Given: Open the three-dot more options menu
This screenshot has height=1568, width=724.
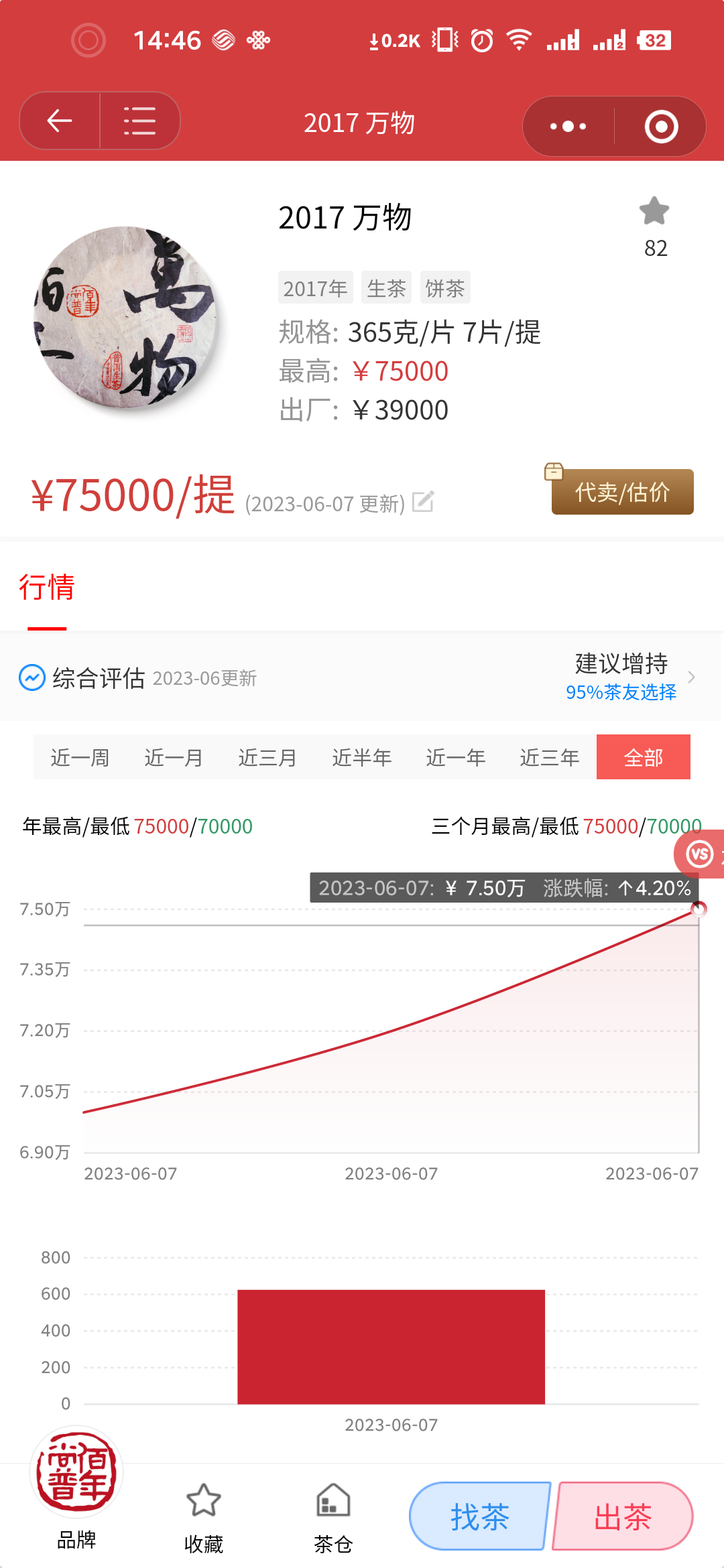Looking at the screenshot, I should pos(568,126).
